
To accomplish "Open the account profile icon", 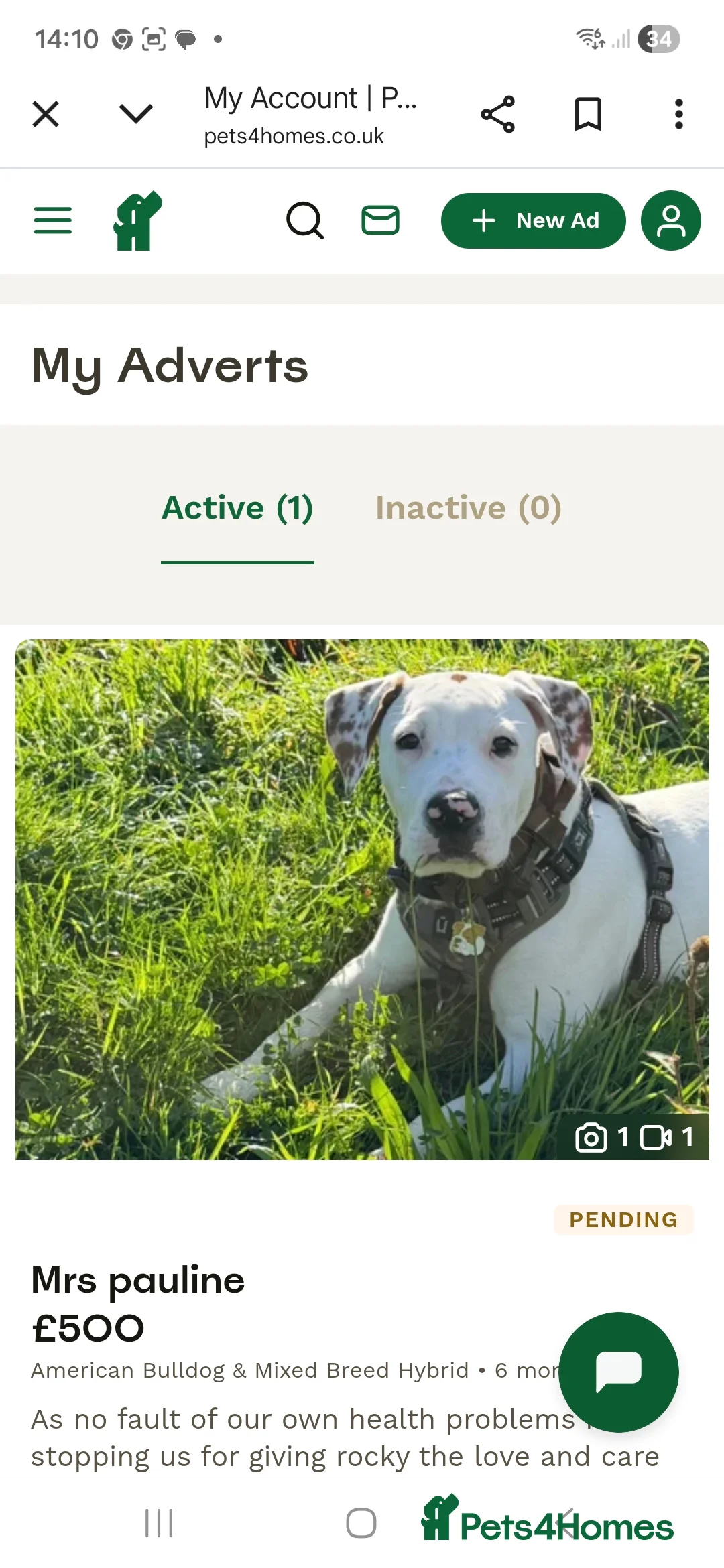I will pyautogui.click(x=670, y=220).
